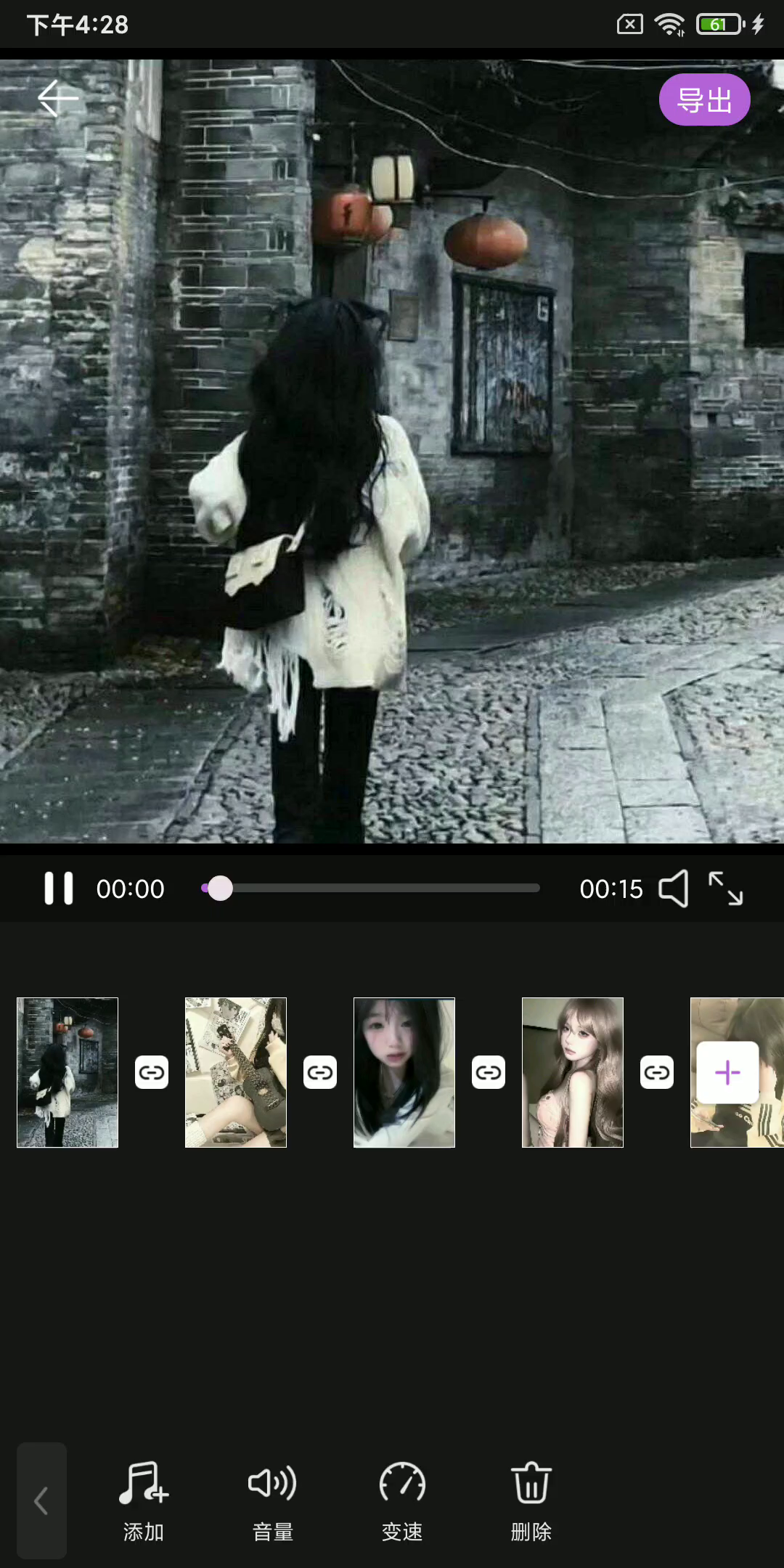784x1568 pixels.
Task: Open transition after the fourth clip
Action: (657, 1072)
